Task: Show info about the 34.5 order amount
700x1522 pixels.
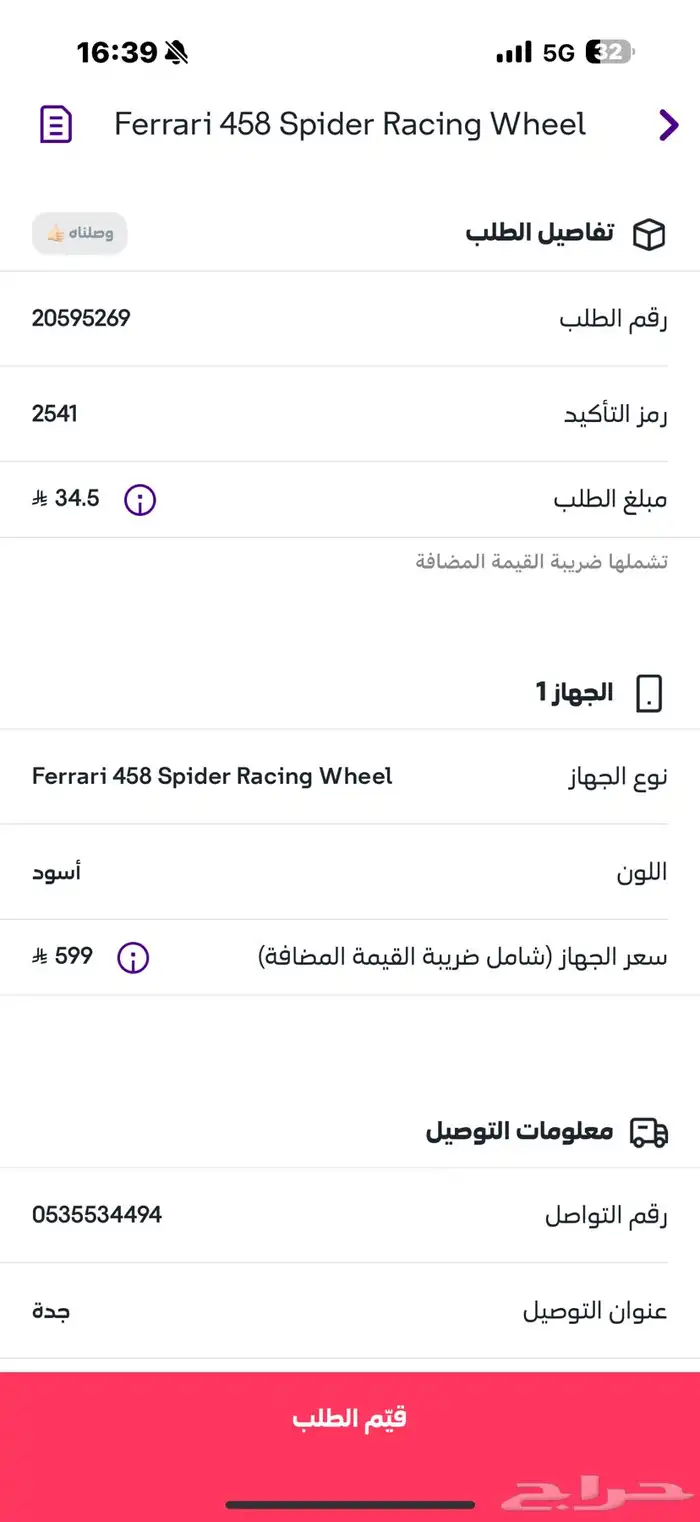Action: click(x=140, y=500)
